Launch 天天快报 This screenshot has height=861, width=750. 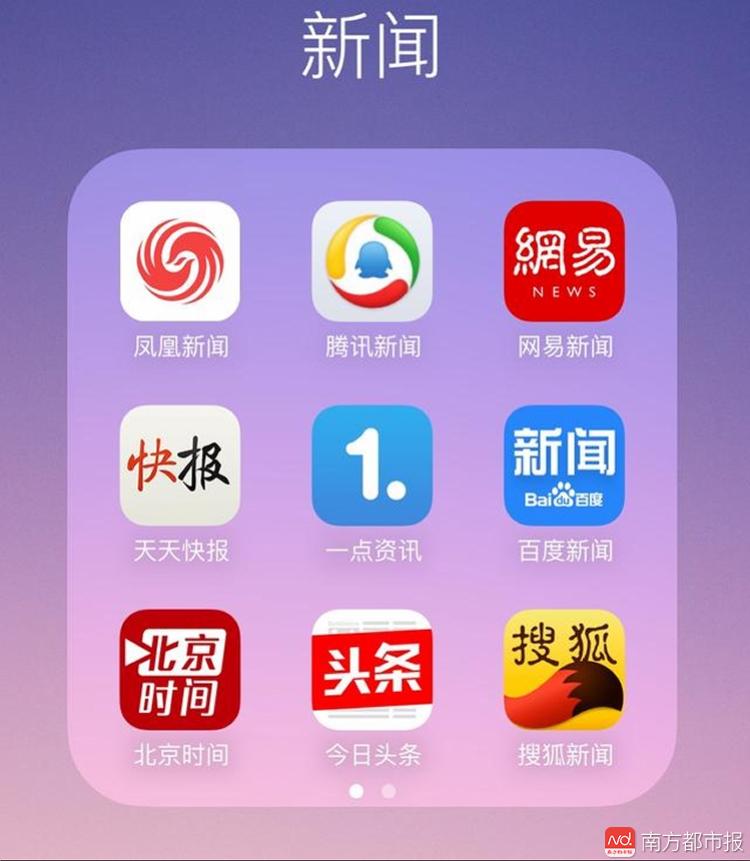pos(180,465)
